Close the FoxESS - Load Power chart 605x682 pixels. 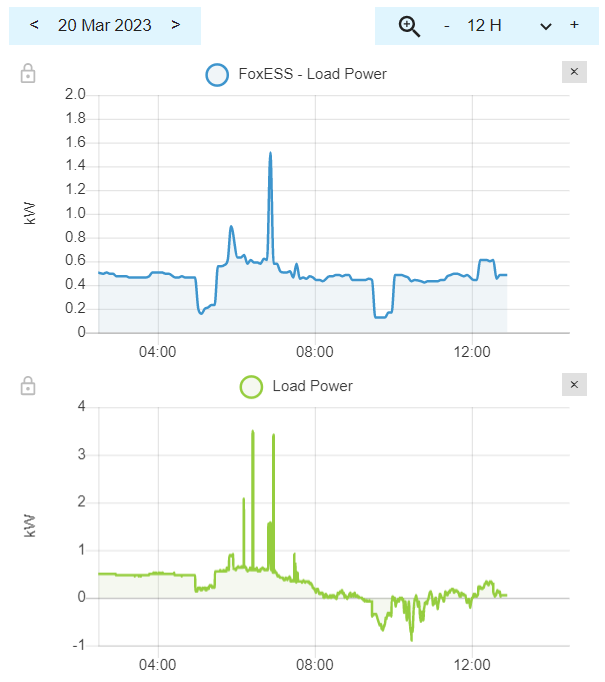pyautogui.click(x=573, y=71)
